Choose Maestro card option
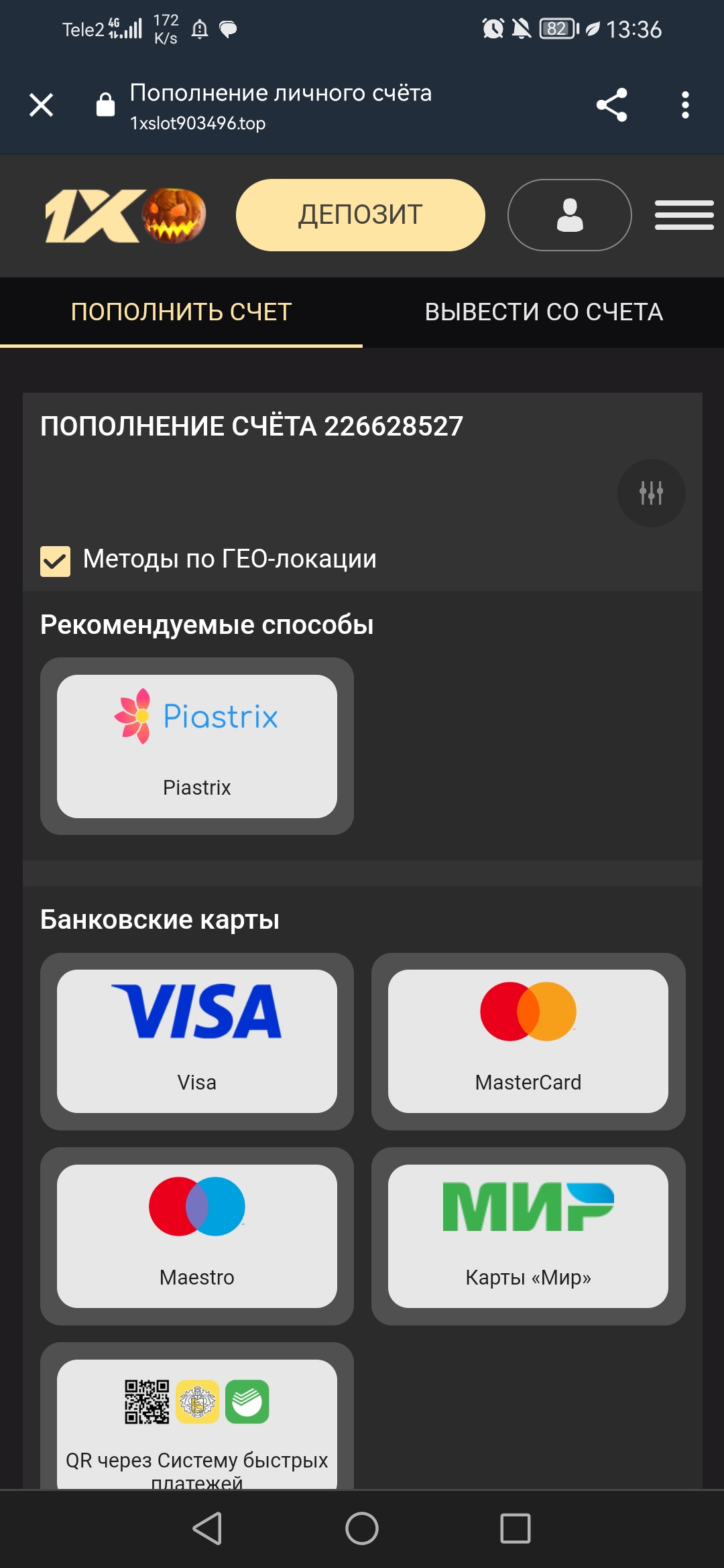This screenshot has width=724, height=1568. coord(197,1236)
